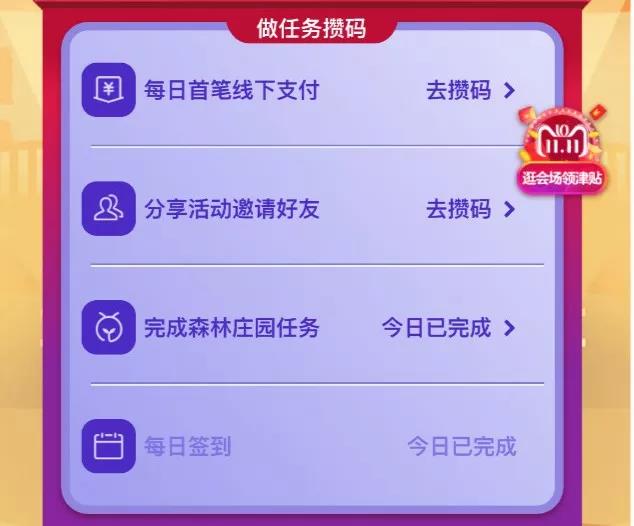Tap 去攒码 for 分享活动邀请好友
634x526 pixels.
point(470,209)
